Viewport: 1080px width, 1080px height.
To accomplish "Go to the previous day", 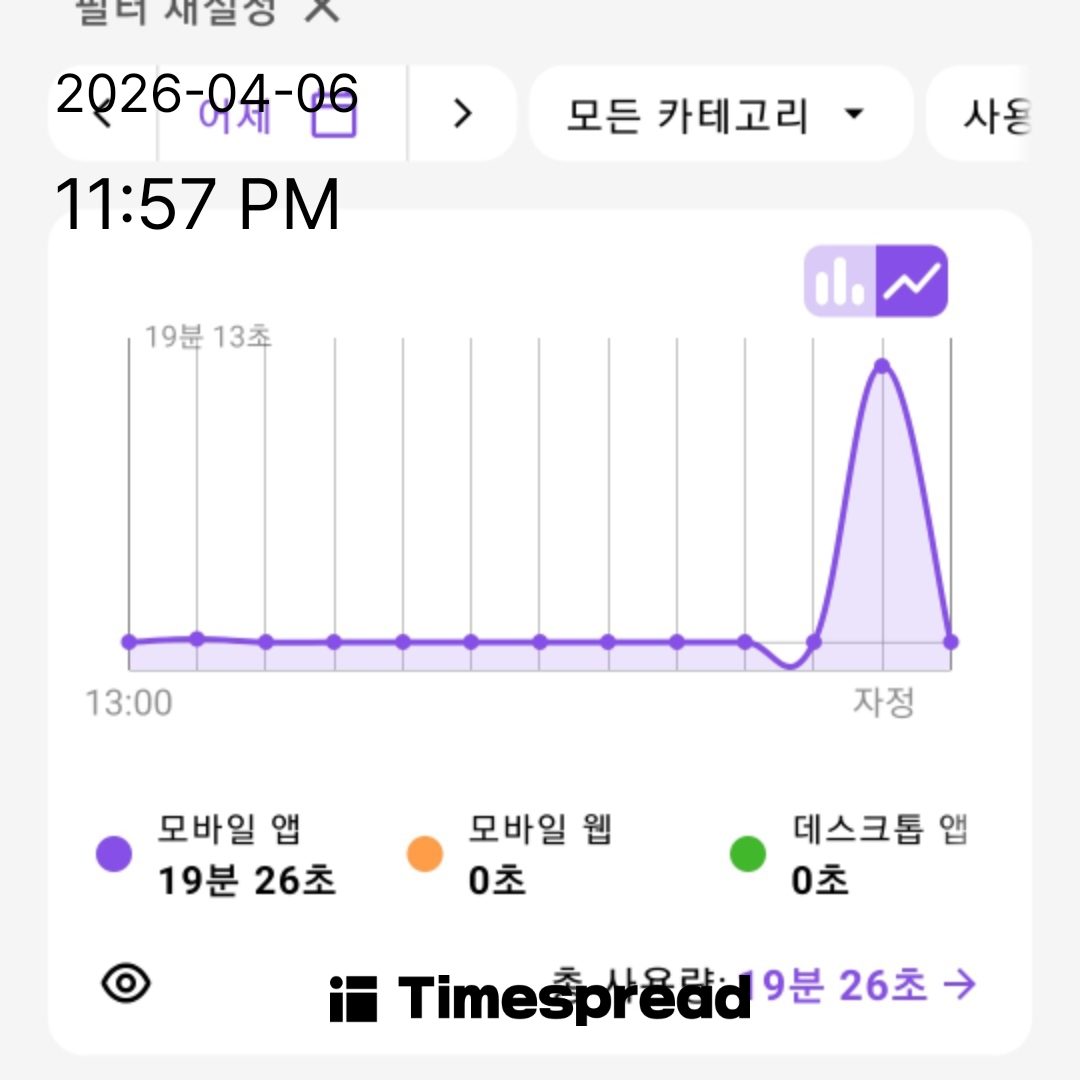I will click(100, 114).
